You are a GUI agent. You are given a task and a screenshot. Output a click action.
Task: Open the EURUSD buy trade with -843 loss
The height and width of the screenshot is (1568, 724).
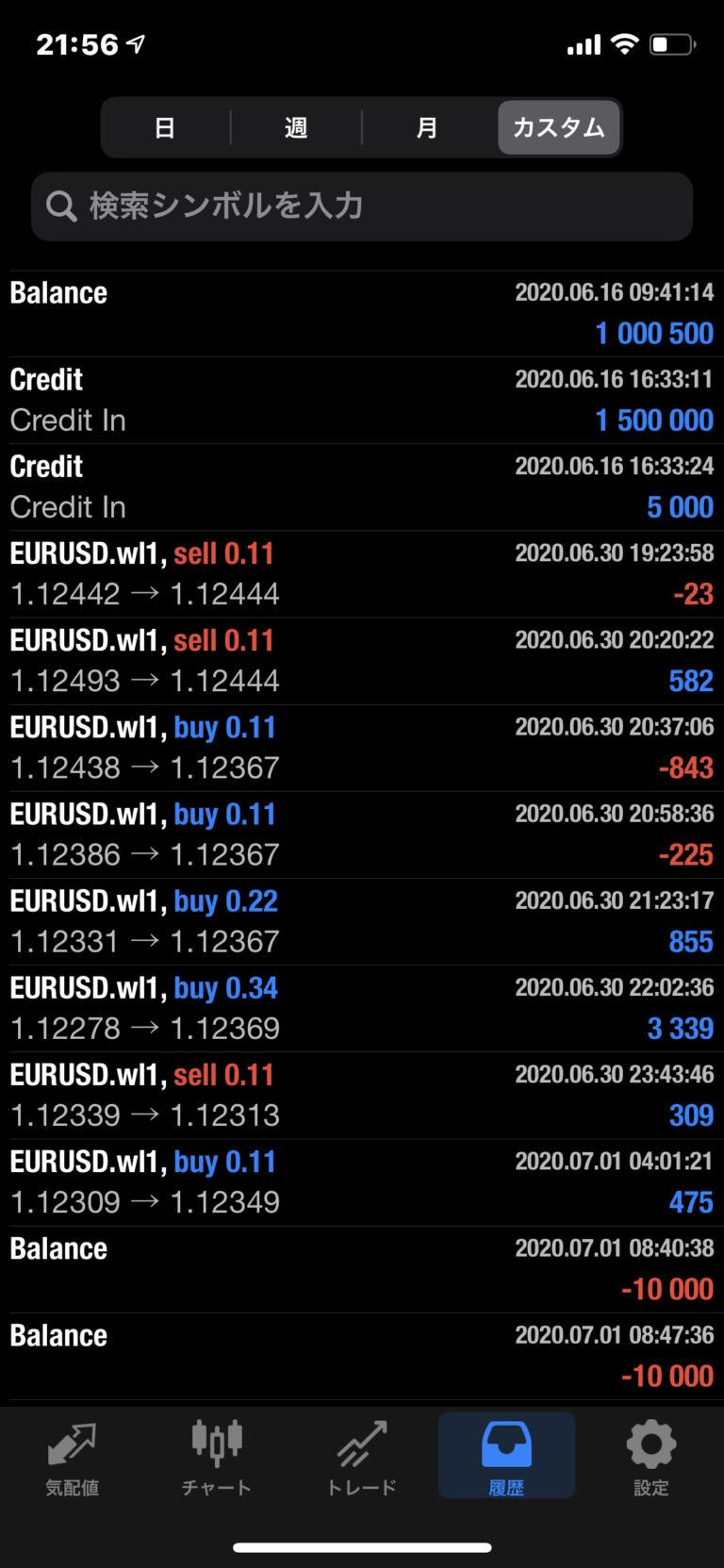pos(362,748)
